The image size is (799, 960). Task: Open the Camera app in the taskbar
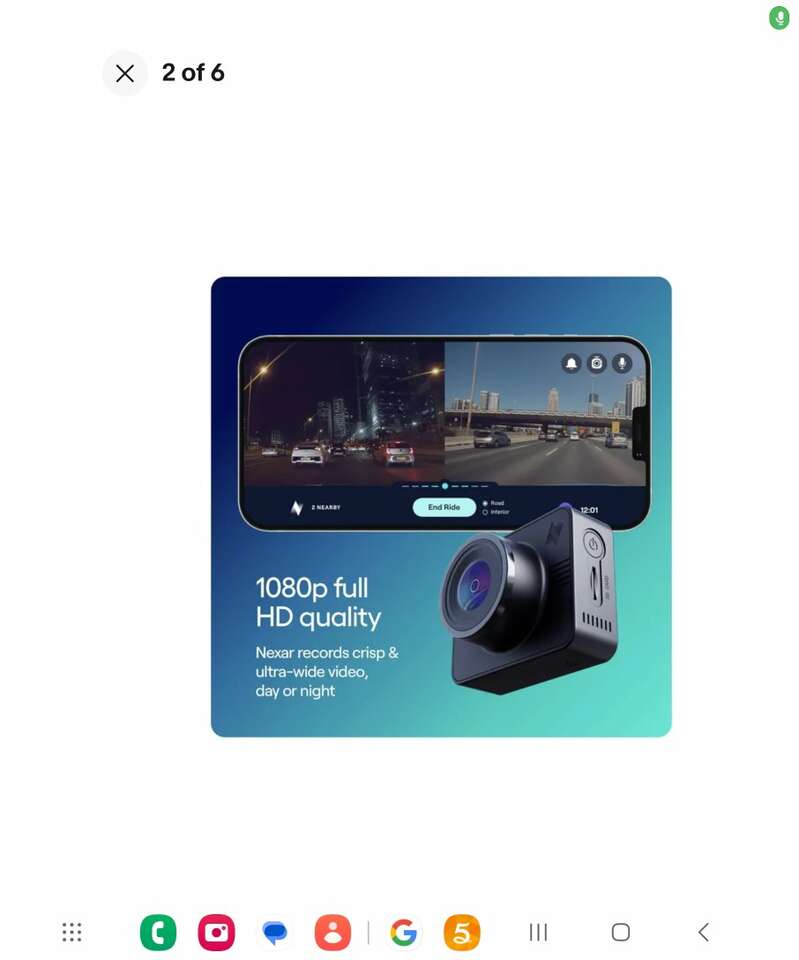coord(216,932)
